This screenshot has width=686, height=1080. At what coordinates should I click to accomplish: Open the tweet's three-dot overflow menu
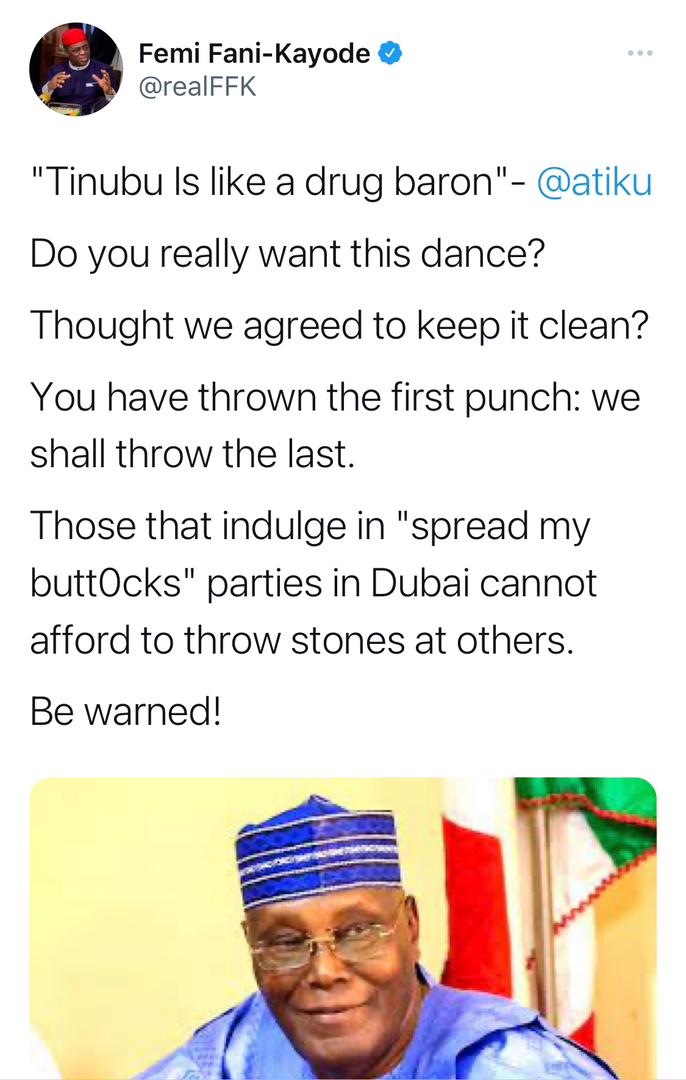click(x=639, y=52)
